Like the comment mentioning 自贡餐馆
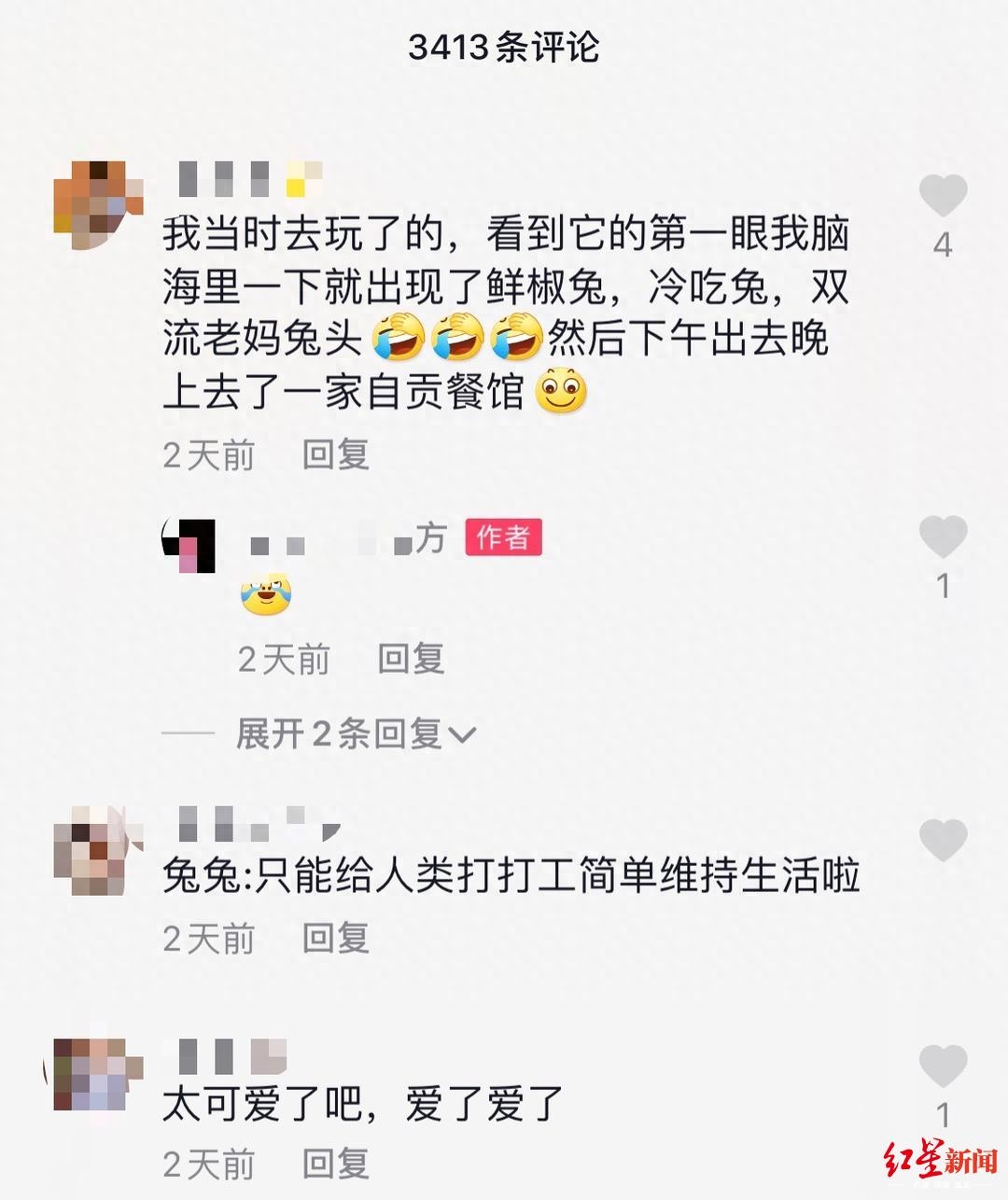1008x1200 pixels. click(943, 195)
